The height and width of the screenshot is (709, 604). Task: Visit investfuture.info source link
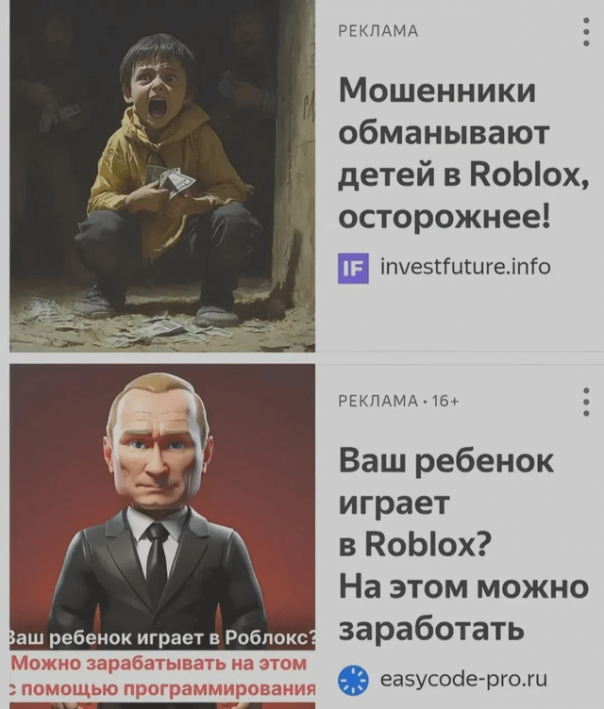click(x=464, y=267)
